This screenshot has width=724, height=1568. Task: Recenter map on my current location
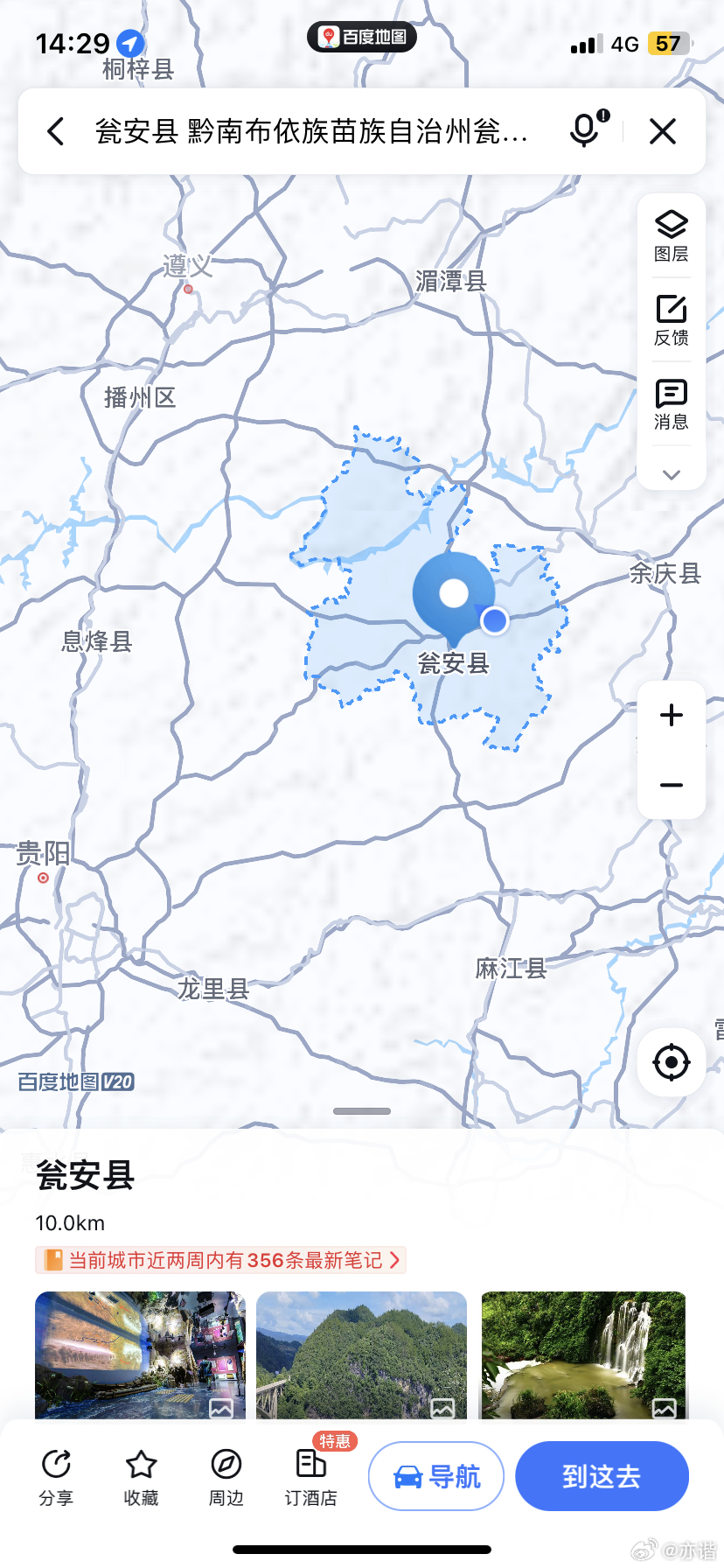[672, 1062]
